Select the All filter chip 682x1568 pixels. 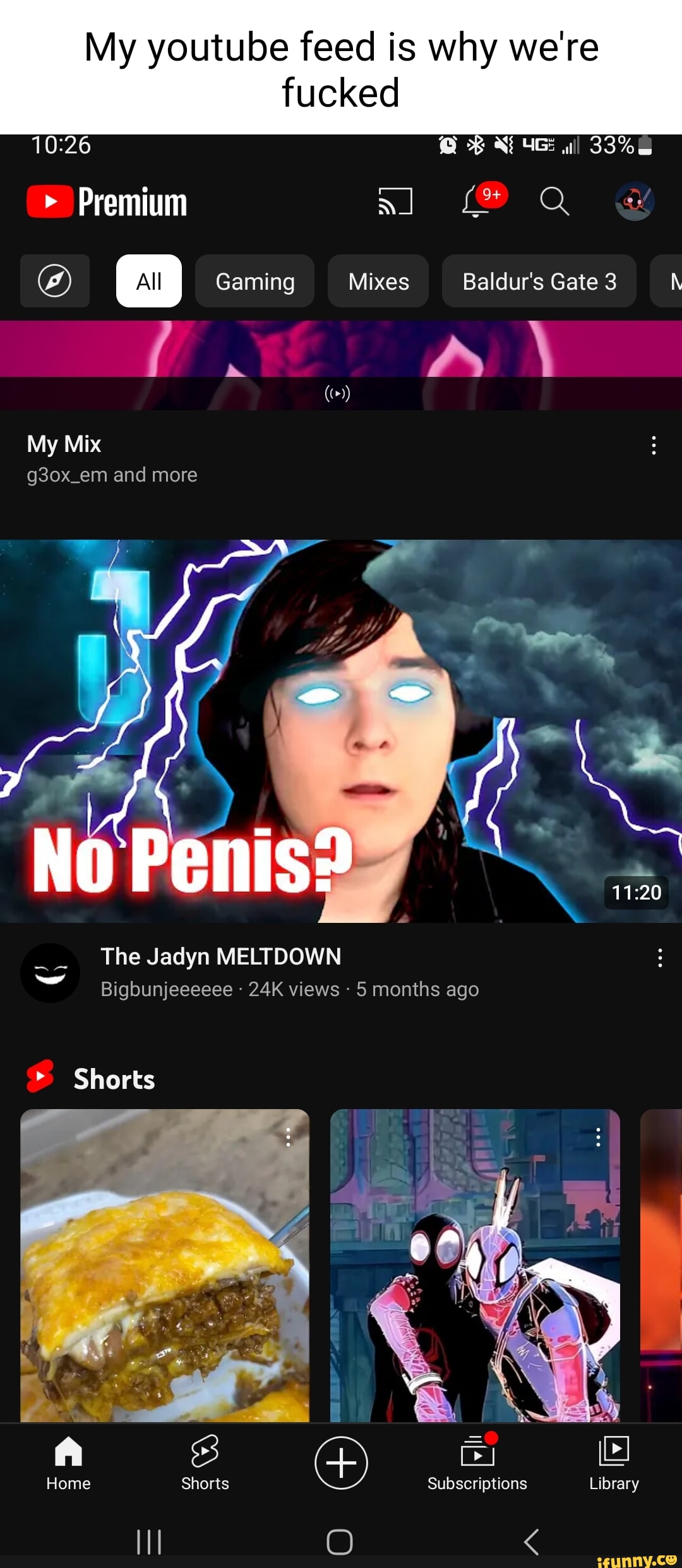(149, 281)
